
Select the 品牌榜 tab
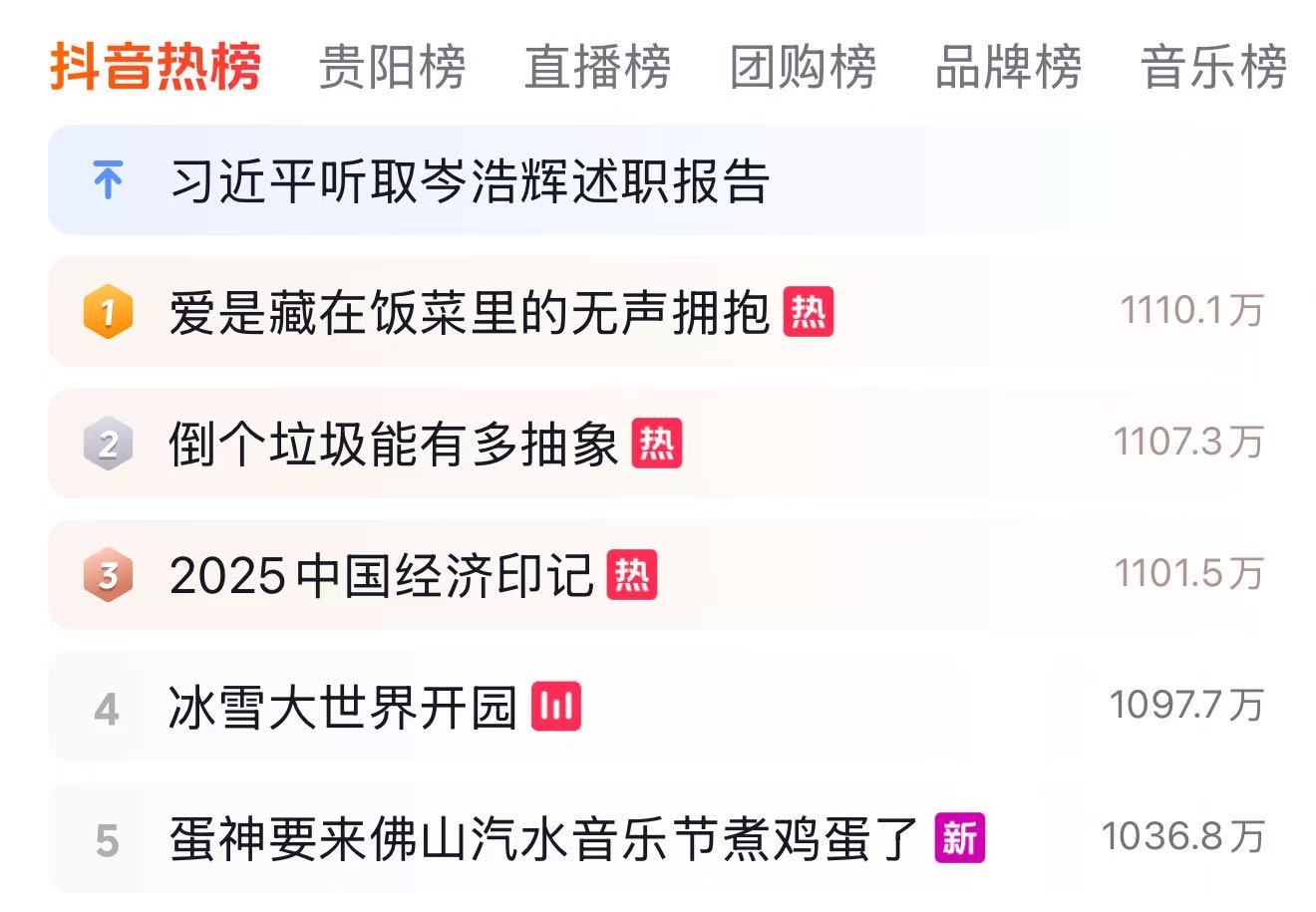coord(1008,68)
